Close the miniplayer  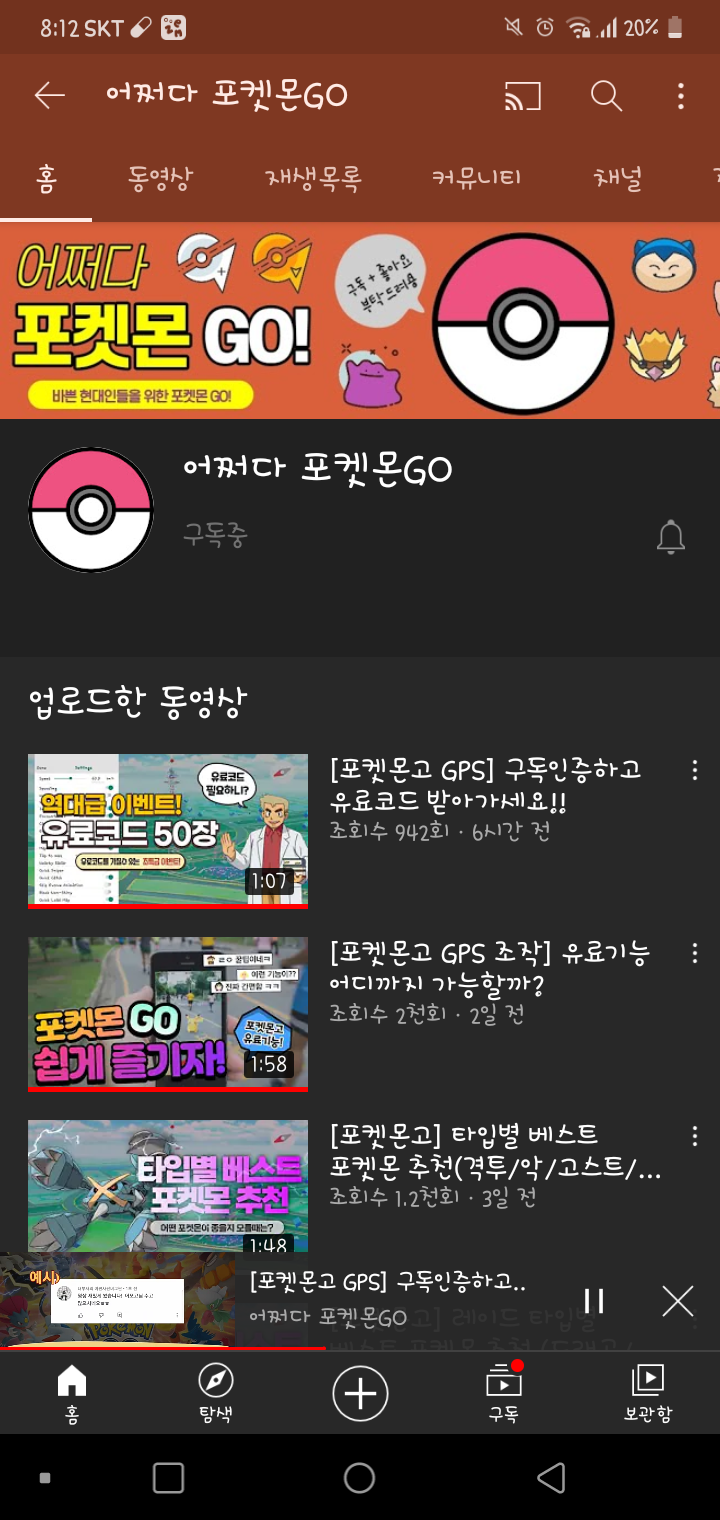point(677,1300)
